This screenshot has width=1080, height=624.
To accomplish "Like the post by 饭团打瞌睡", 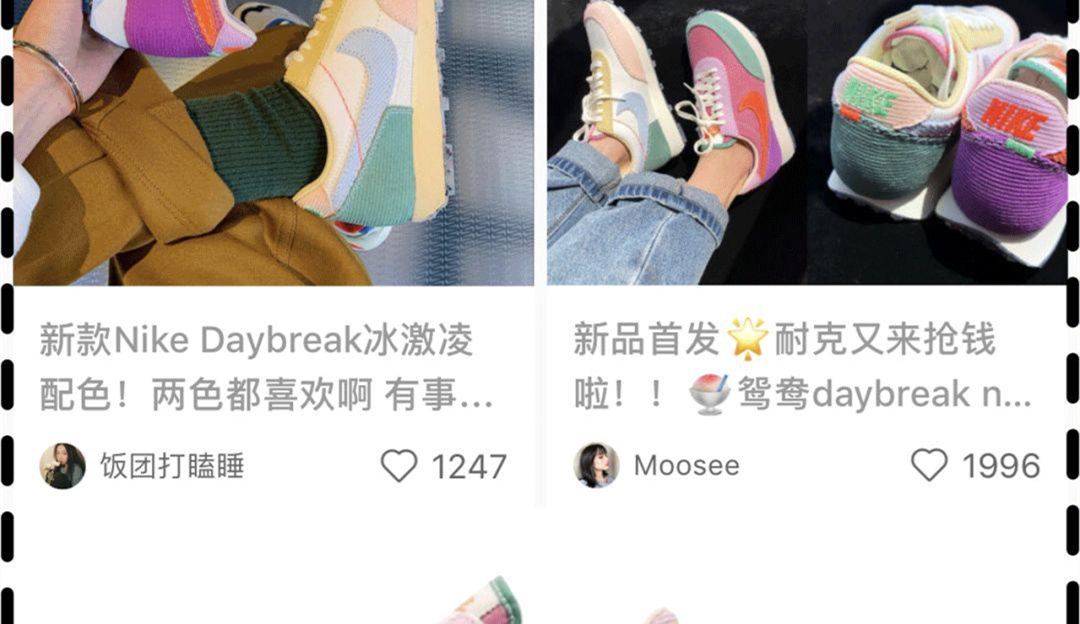I will (399, 466).
